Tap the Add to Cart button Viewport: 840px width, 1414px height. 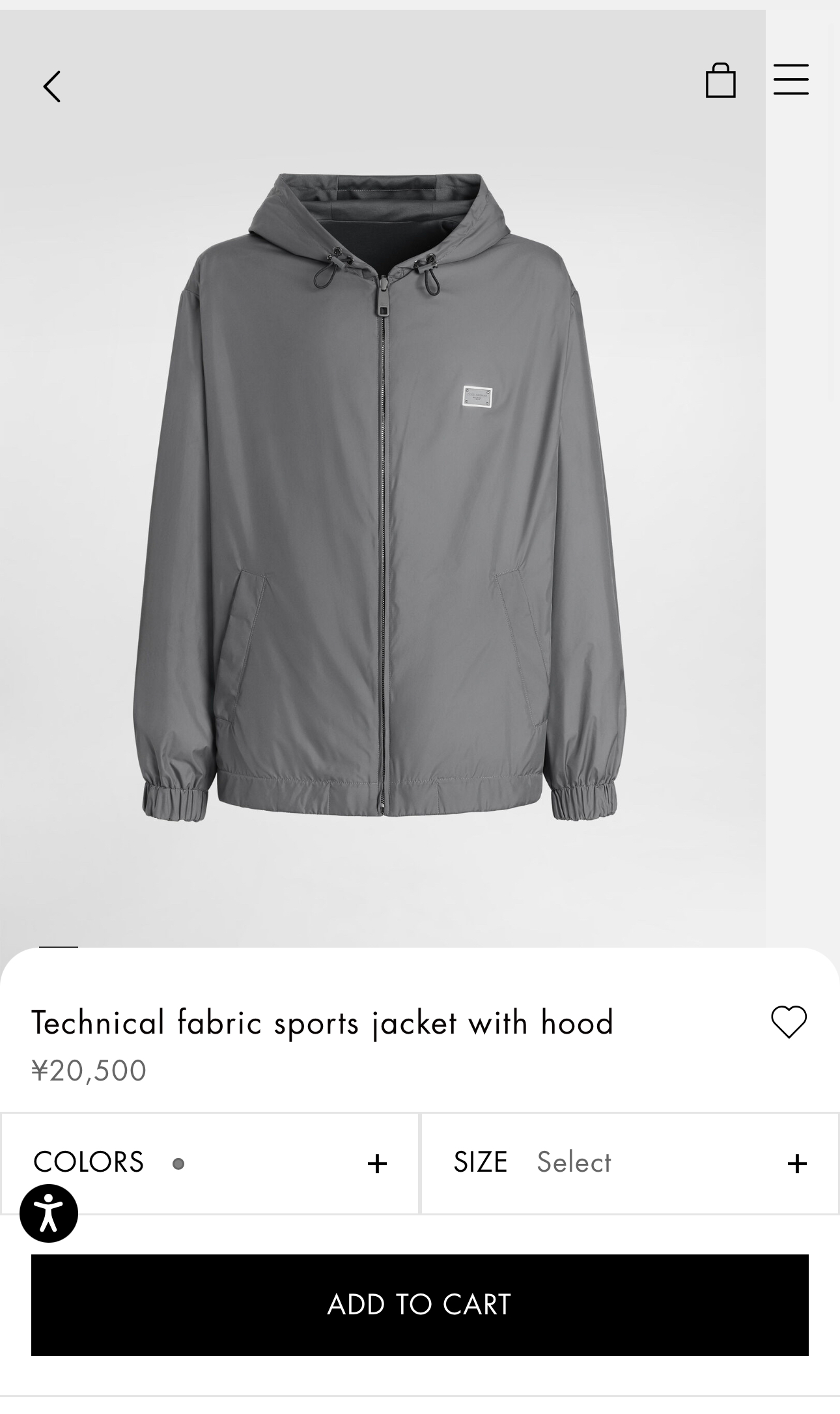(420, 1305)
